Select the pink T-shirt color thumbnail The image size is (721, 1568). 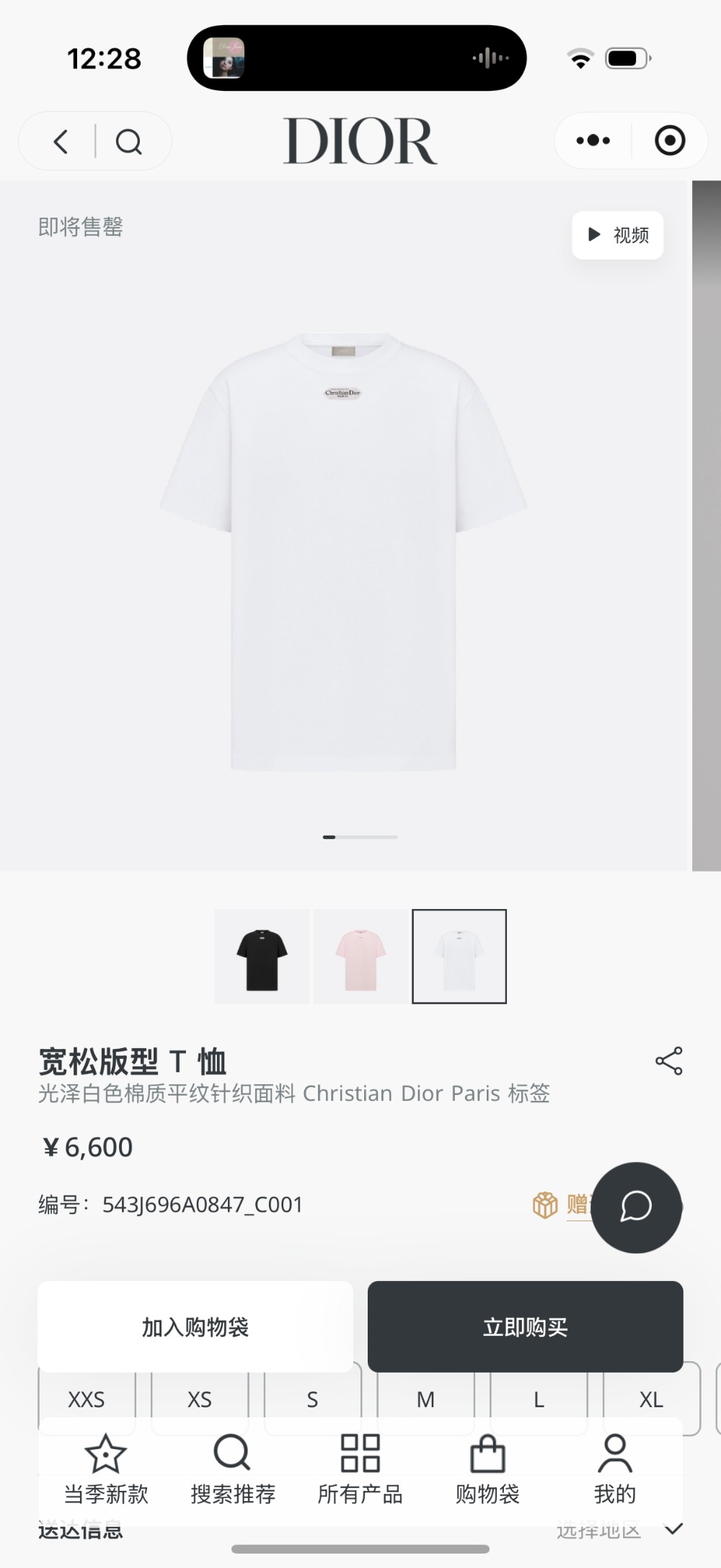(x=360, y=957)
